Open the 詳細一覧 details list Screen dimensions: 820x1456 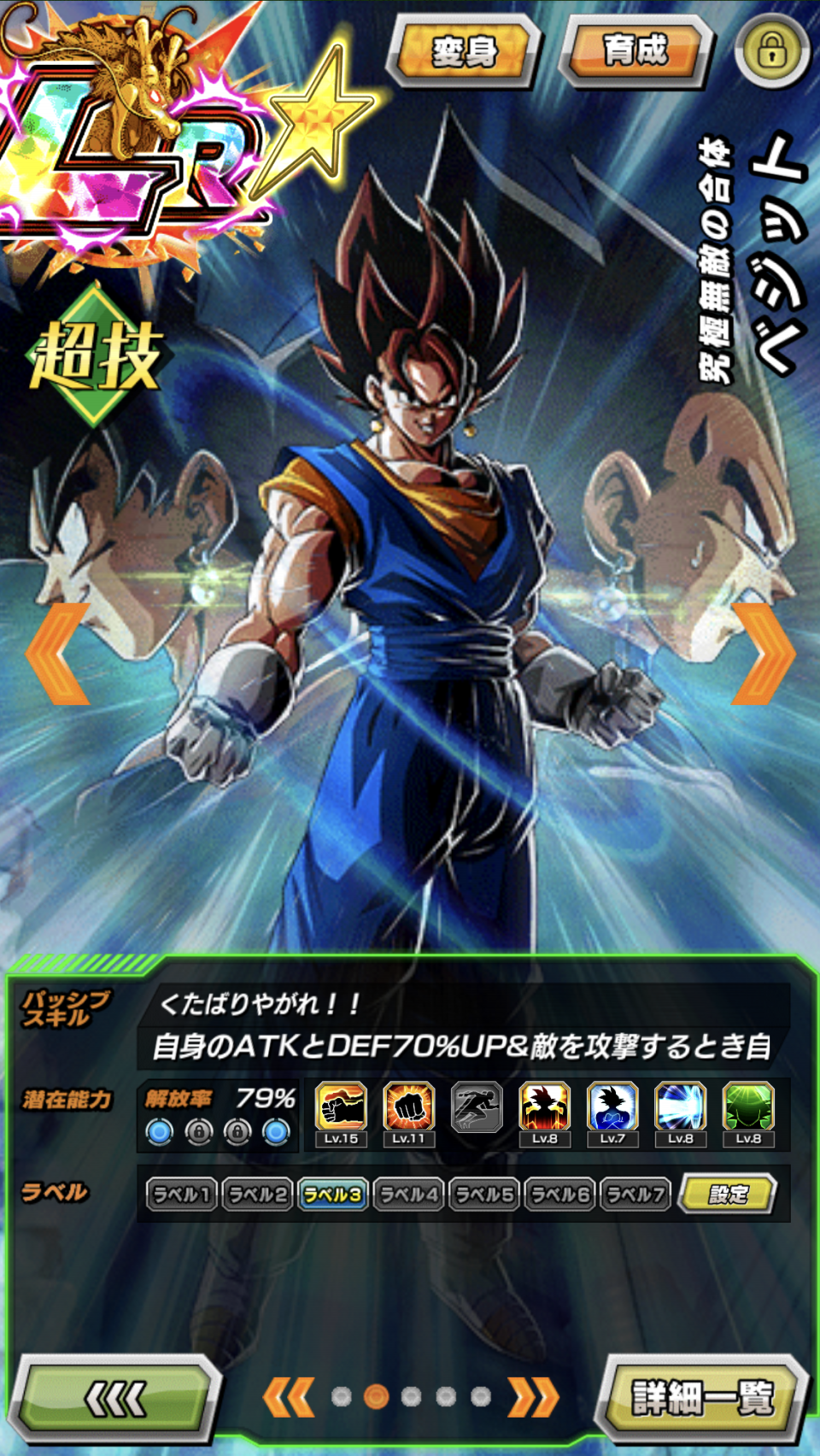tap(702, 1398)
